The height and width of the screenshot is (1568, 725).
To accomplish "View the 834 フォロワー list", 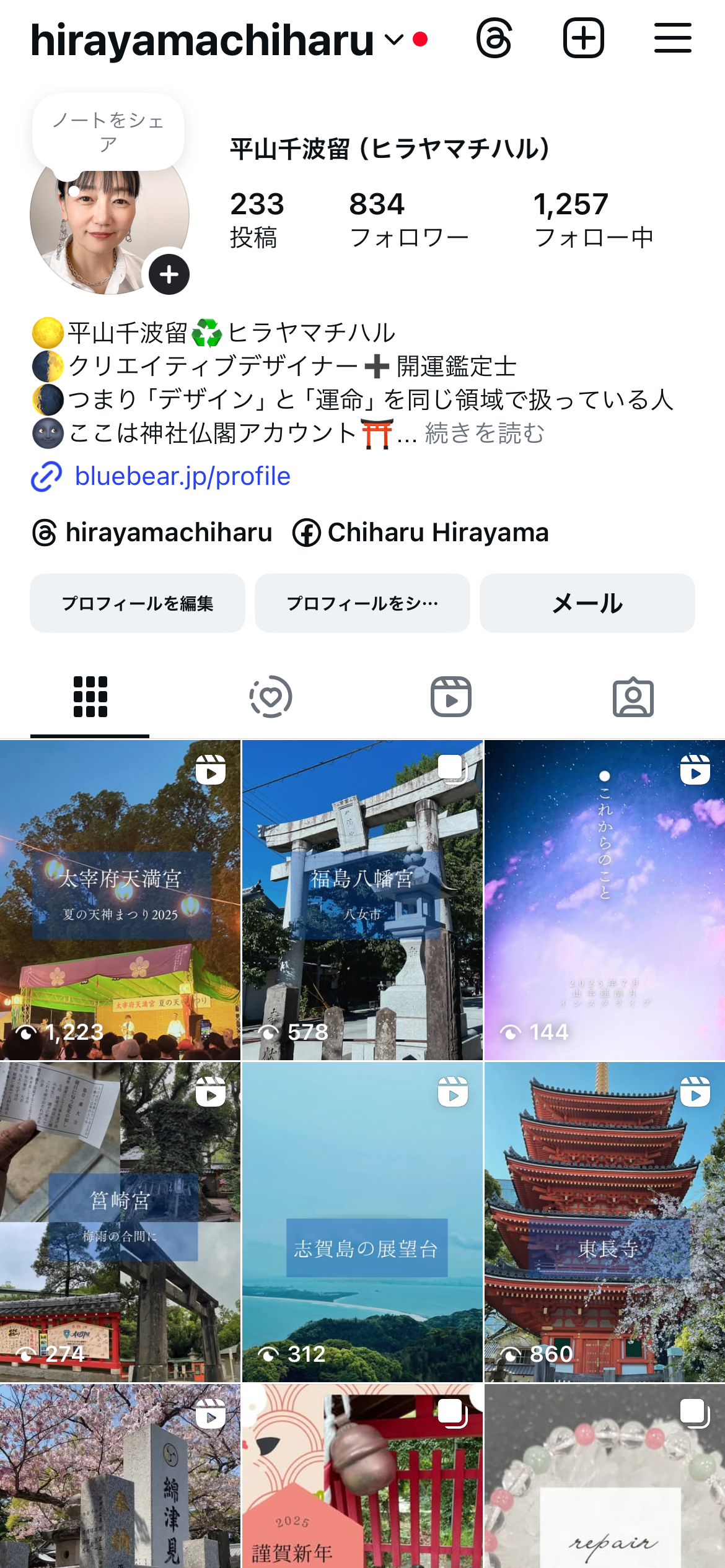I will [x=408, y=219].
